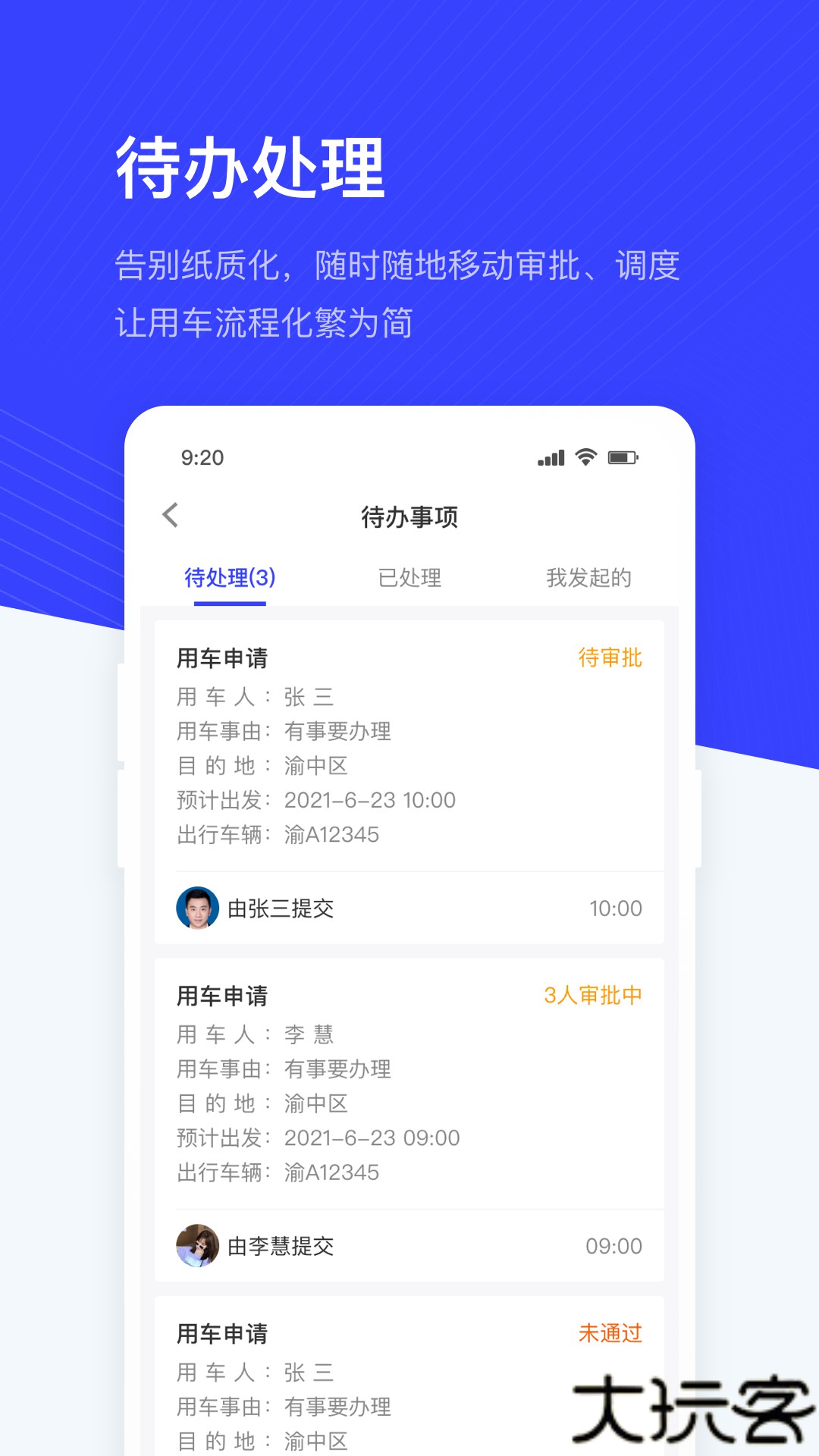Select the 待处理(3) tab
The width and height of the screenshot is (819, 1456).
[x=230, y=578]
